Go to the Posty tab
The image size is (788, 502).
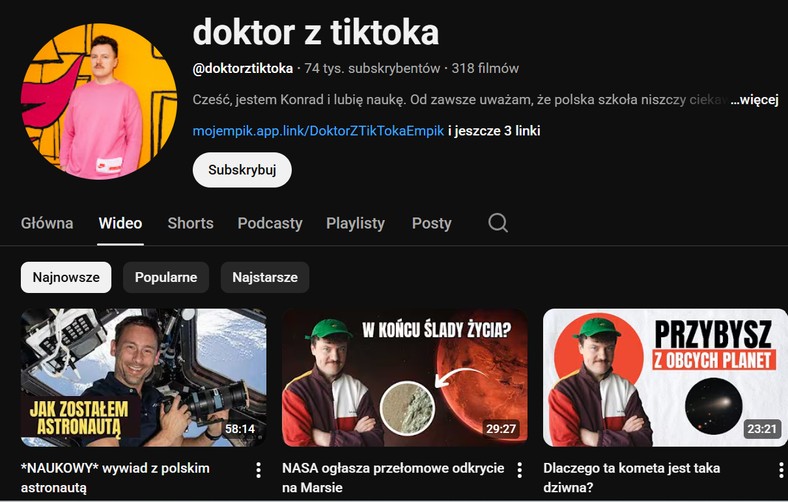pyautogui.click(x=432, y=223)
